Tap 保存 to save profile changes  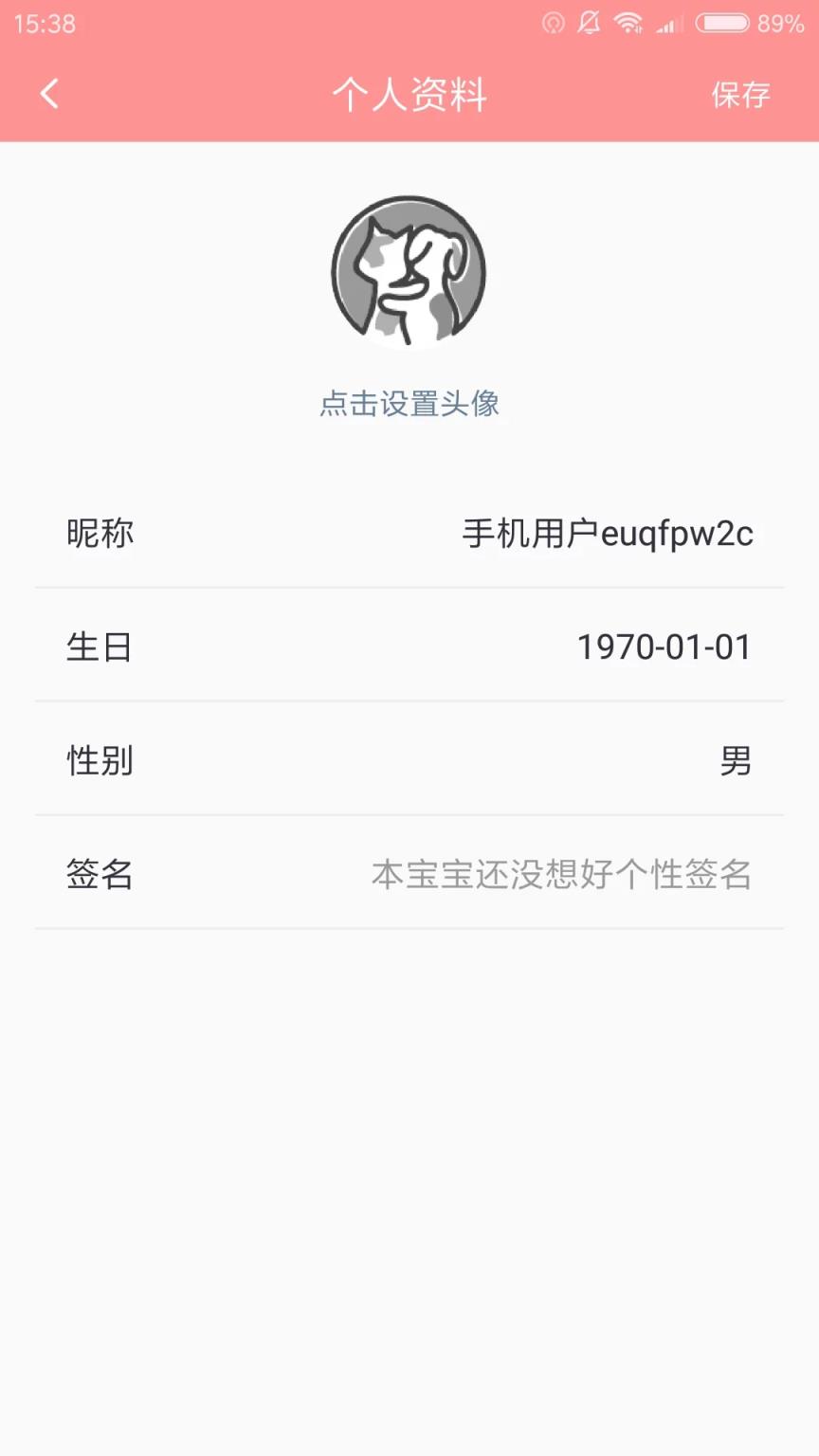[x=742, y=95]
